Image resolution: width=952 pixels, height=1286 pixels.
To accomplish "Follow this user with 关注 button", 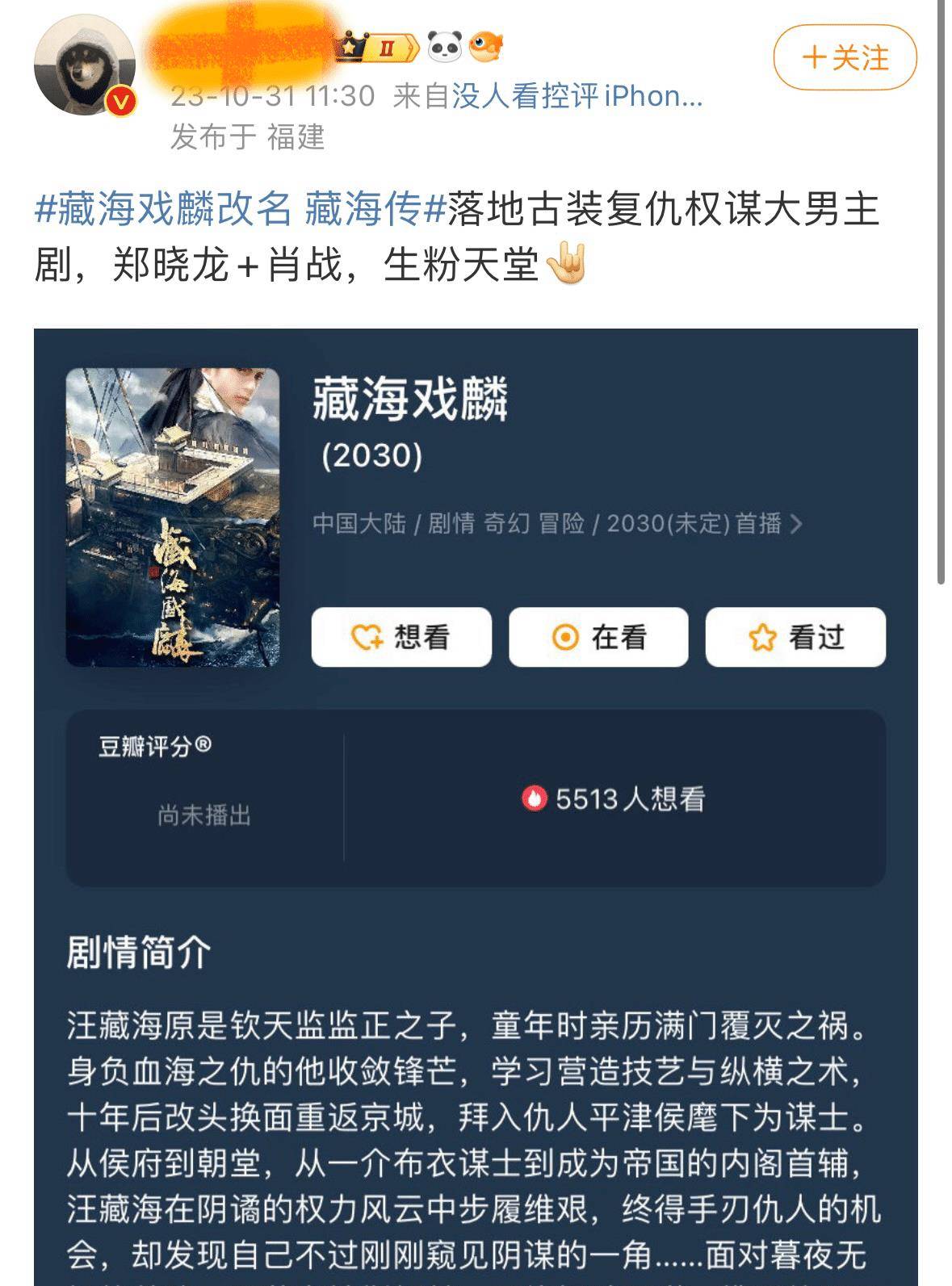I will tap(845, 58).
